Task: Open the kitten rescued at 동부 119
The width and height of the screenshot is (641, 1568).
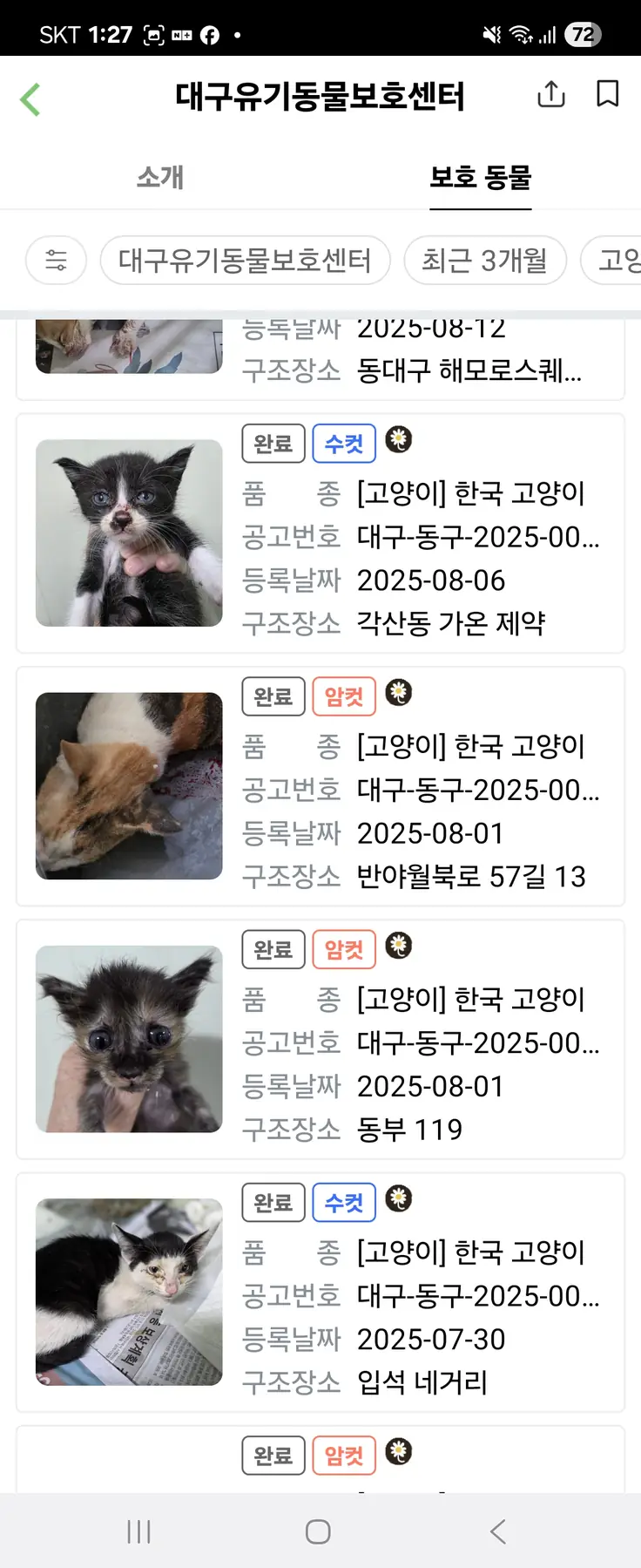Action: point(320,1039)
